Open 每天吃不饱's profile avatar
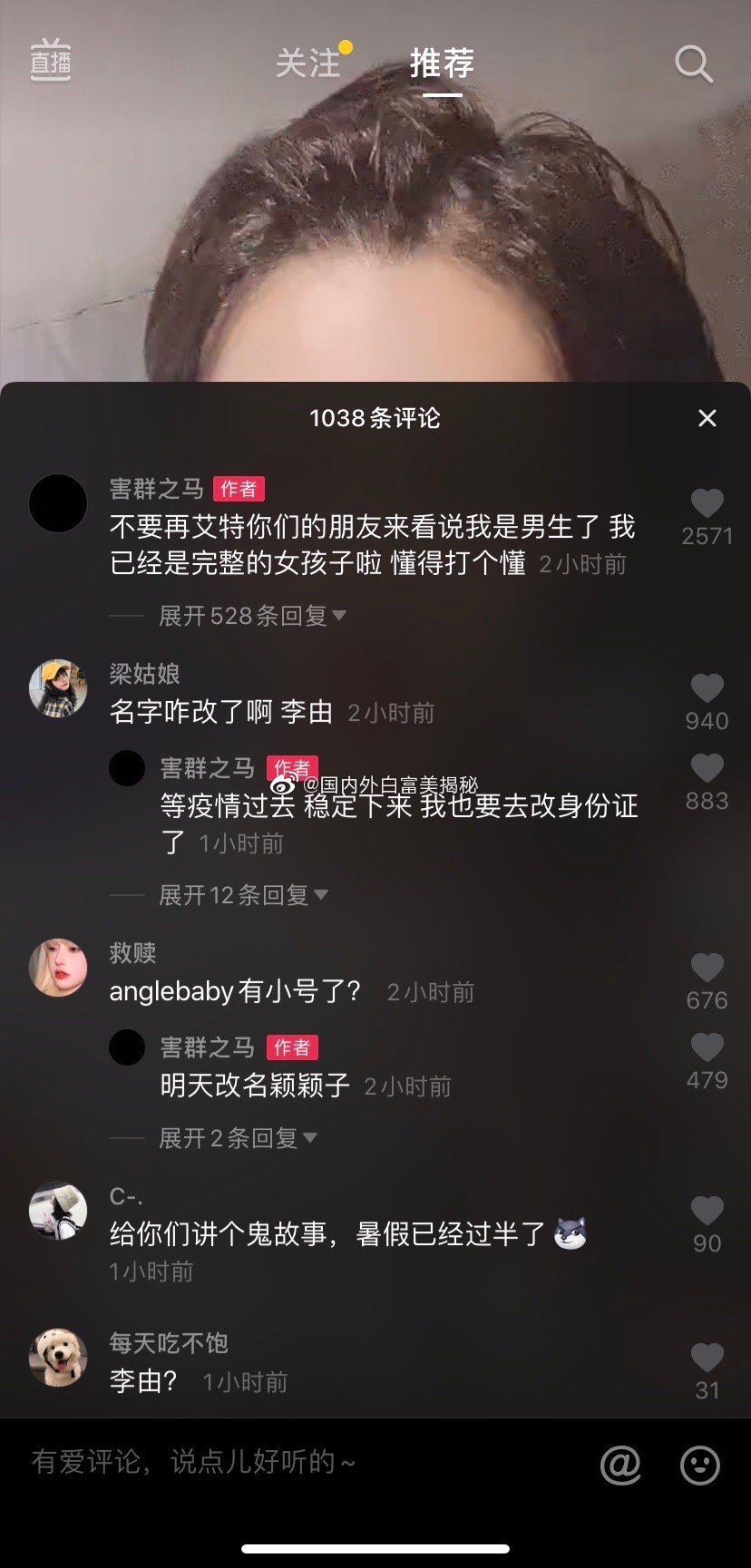 point(58,1358)
